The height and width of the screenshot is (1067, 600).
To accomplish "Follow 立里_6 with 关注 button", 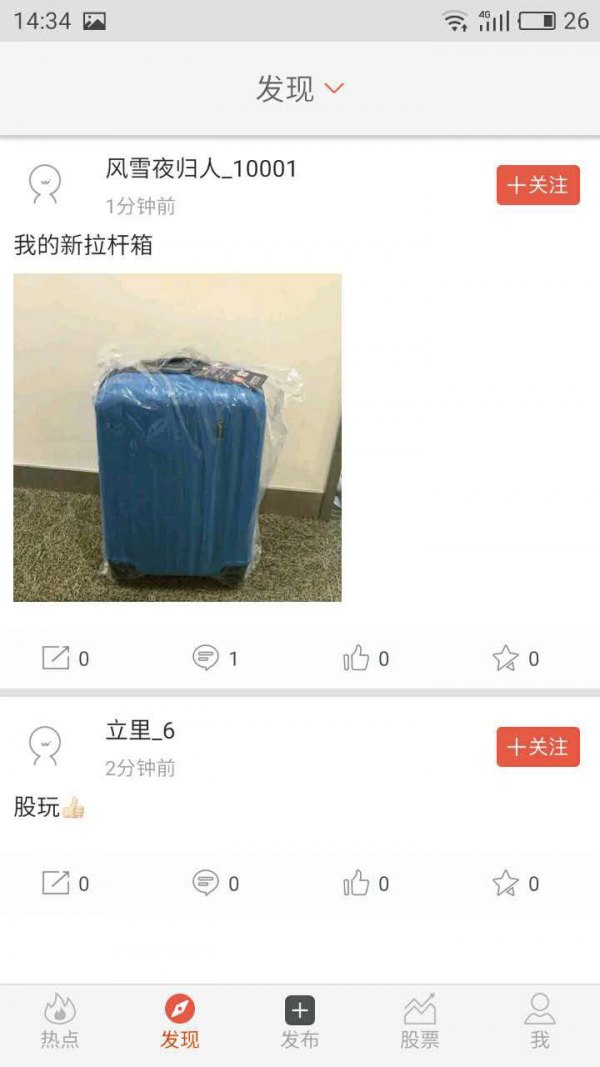I will click(x=538, y=747).
